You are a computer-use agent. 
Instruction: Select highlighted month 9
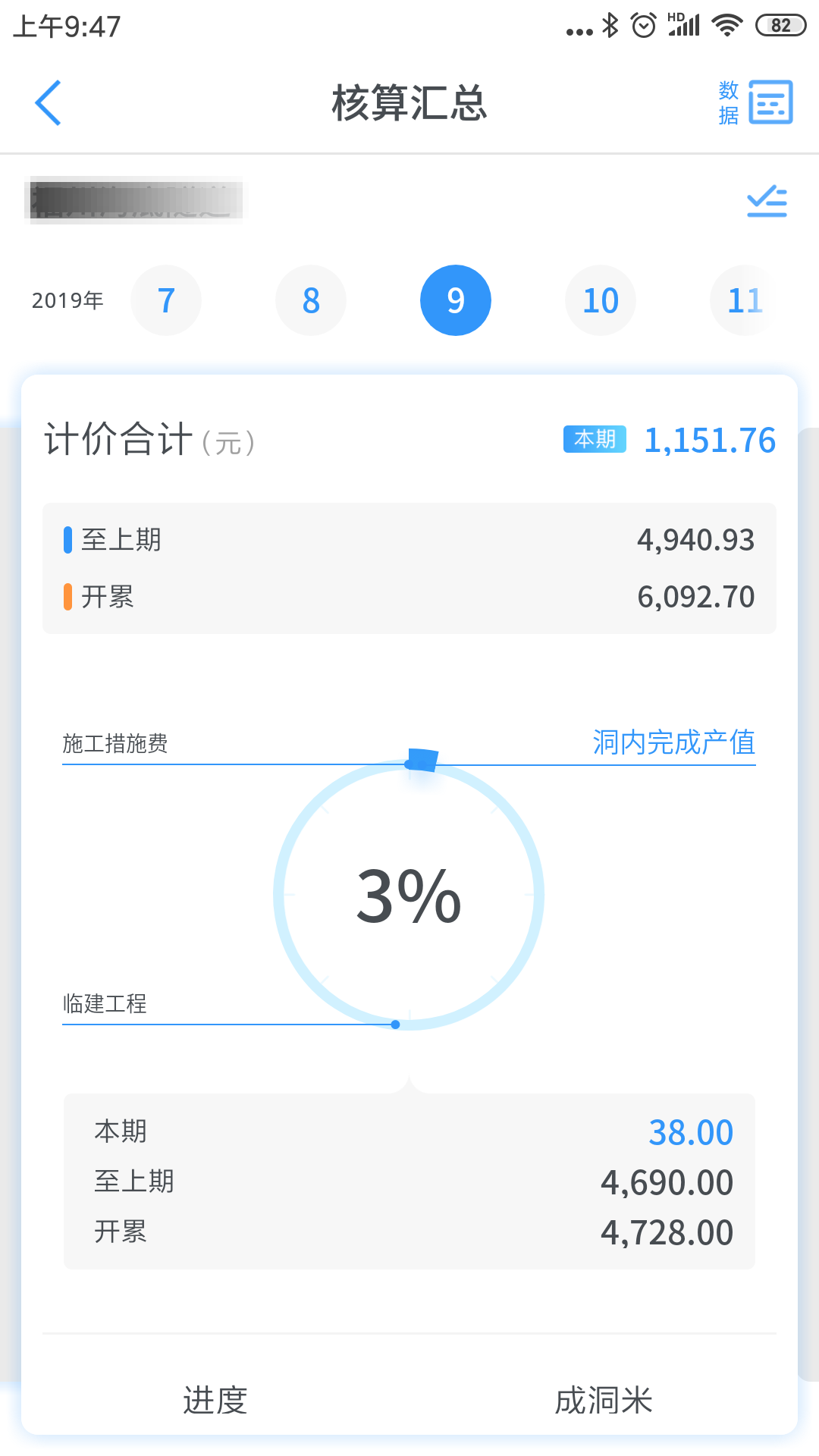pos(455,300)
